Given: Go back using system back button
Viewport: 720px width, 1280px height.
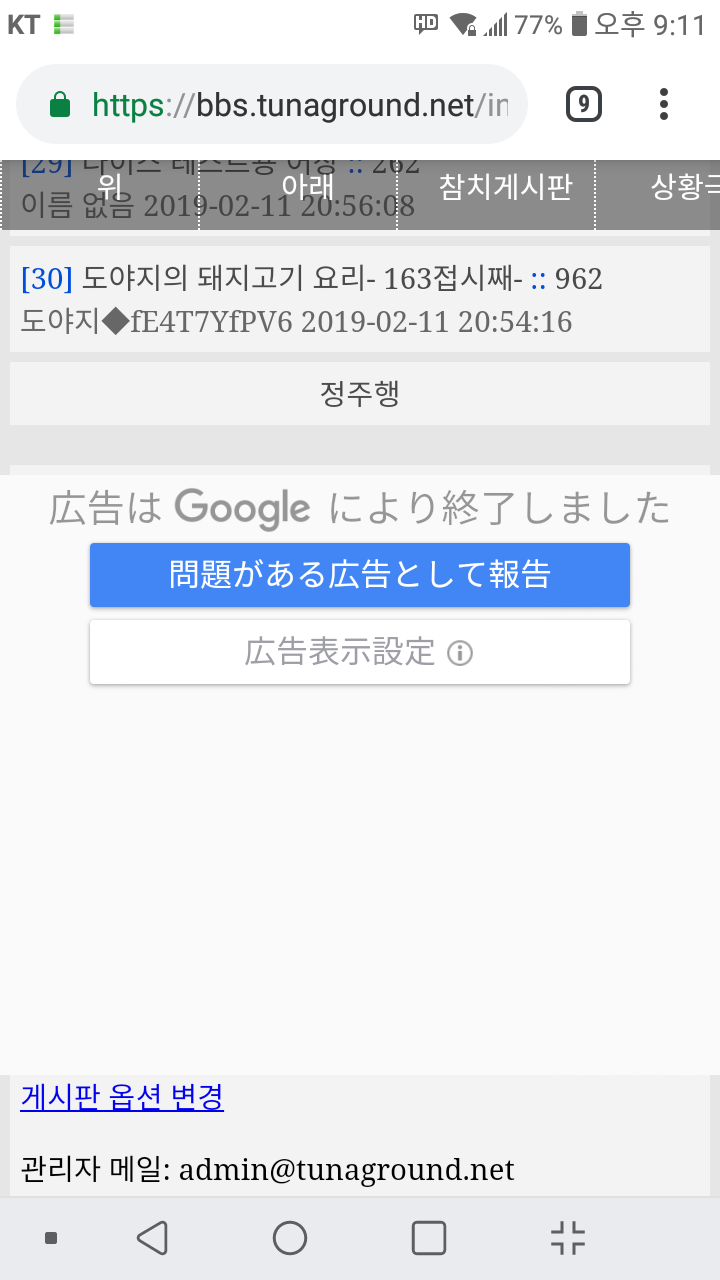Looking at the screenshot, I should click(152, 1238).
